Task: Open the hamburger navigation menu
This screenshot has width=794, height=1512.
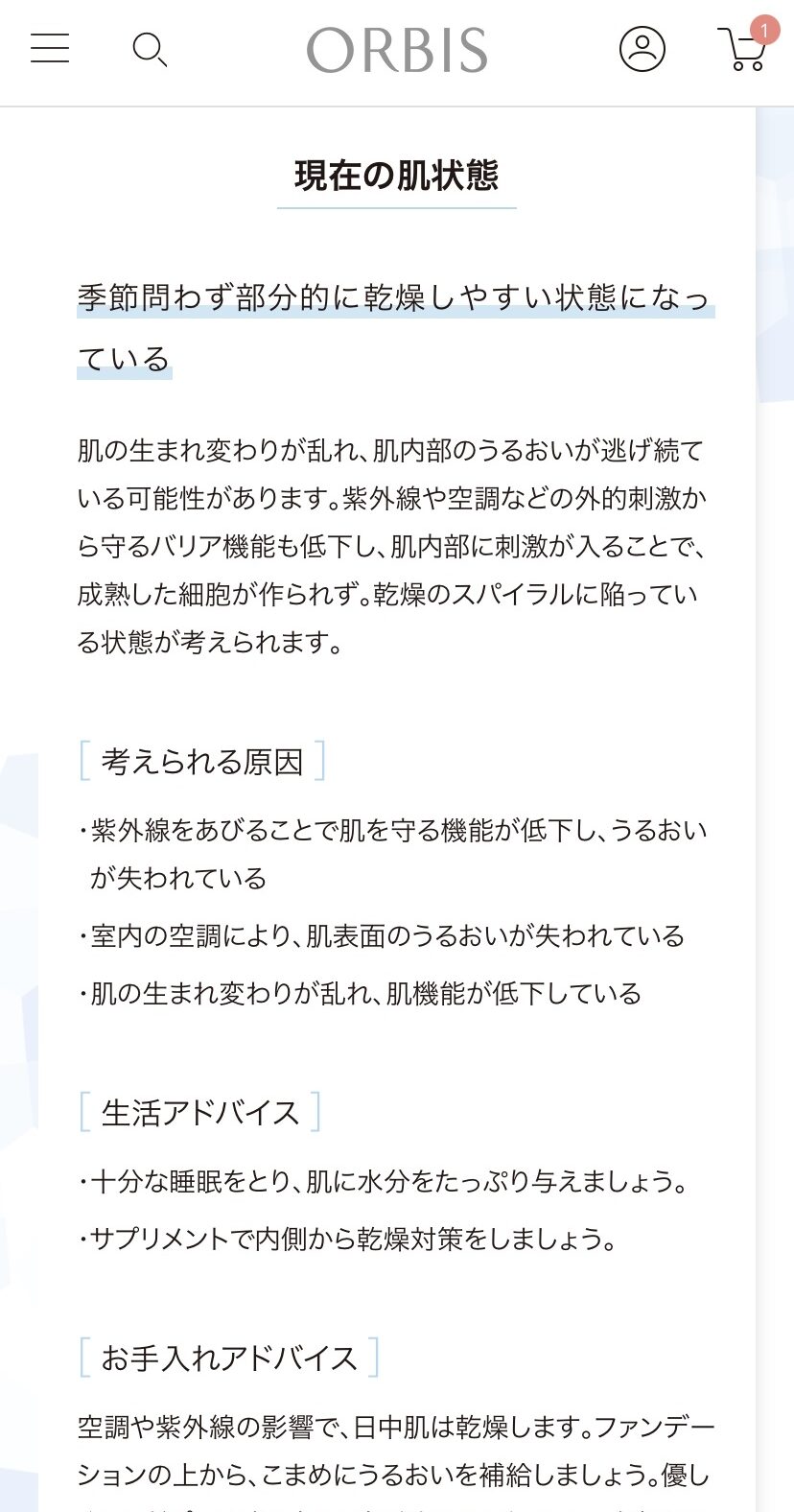Action: click(50, 48)
